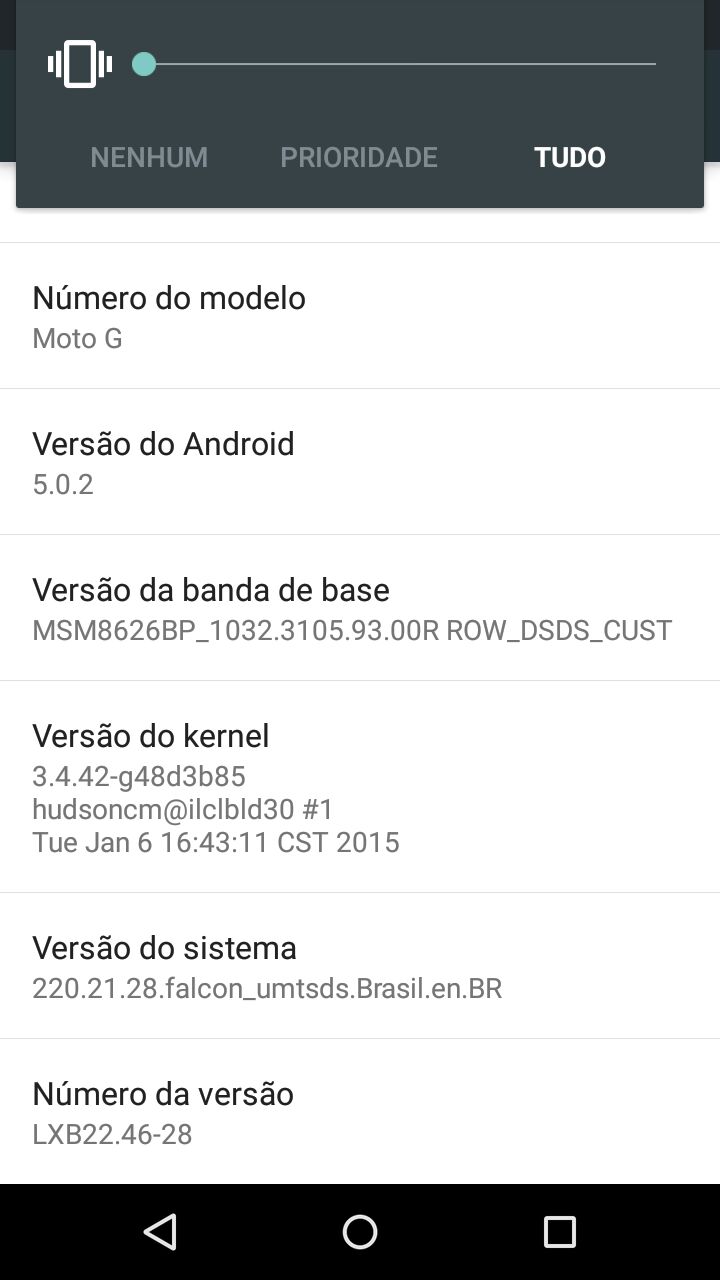
Task: Go back with the navigation bar
Action: (160, 1232)
